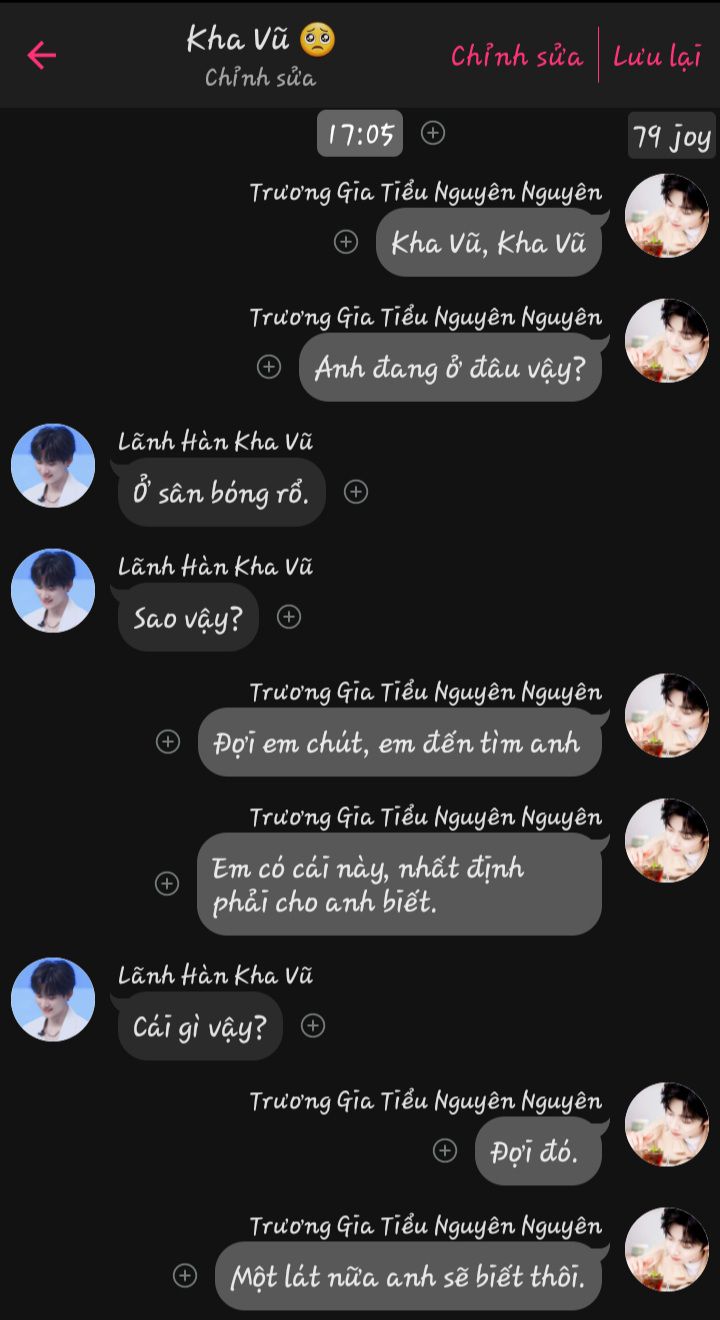This screenshot has width=720, height=1320.
Task: Tap the avatar beside 'Kha Vũ, Kha Vũ'
Action: 666,215
